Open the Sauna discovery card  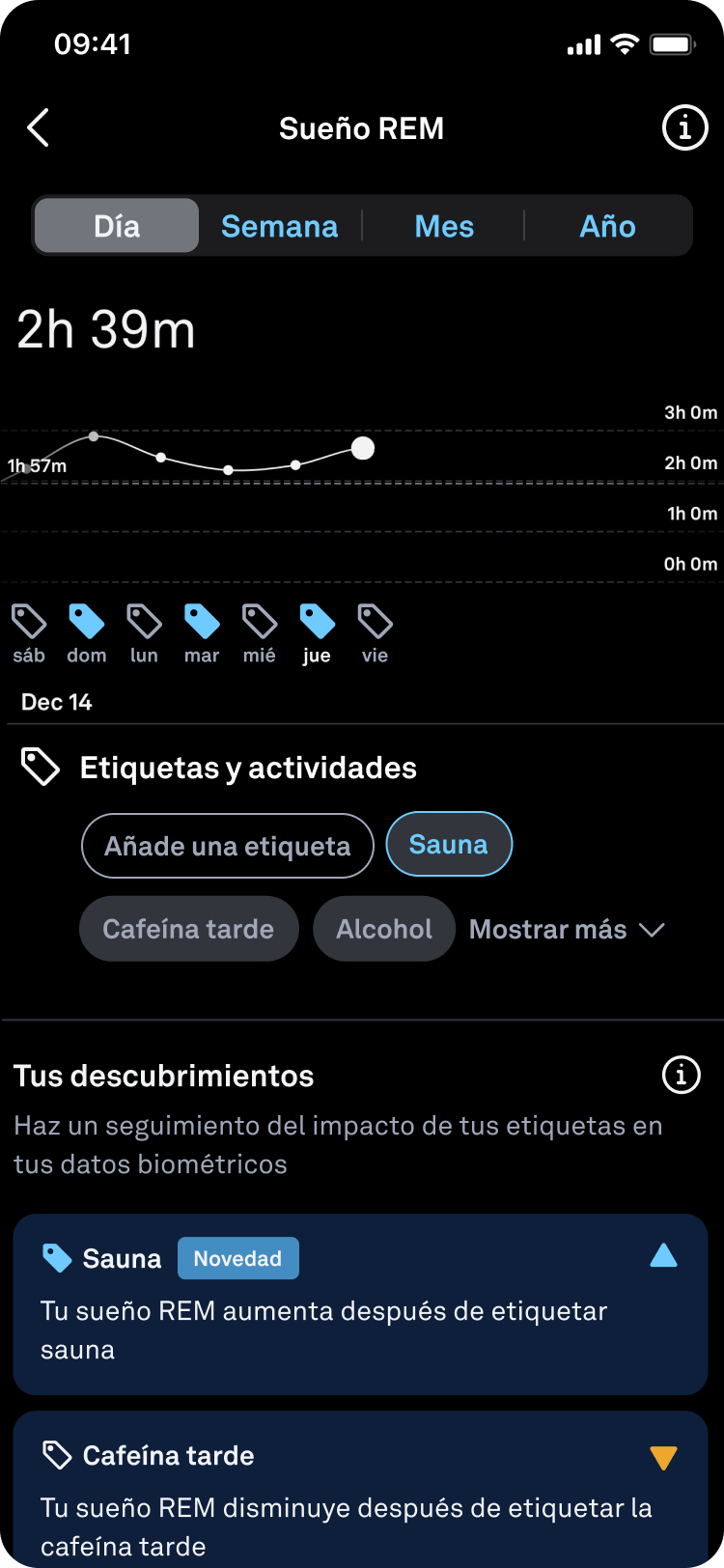(x=360, y=1303)
